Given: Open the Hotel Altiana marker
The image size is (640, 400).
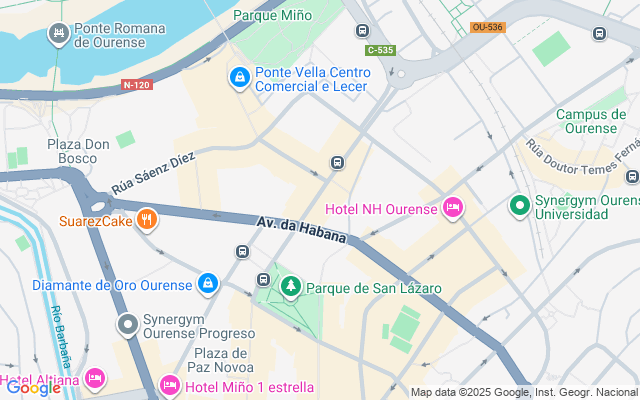Looking at the screenshot, I should (94, 380).
